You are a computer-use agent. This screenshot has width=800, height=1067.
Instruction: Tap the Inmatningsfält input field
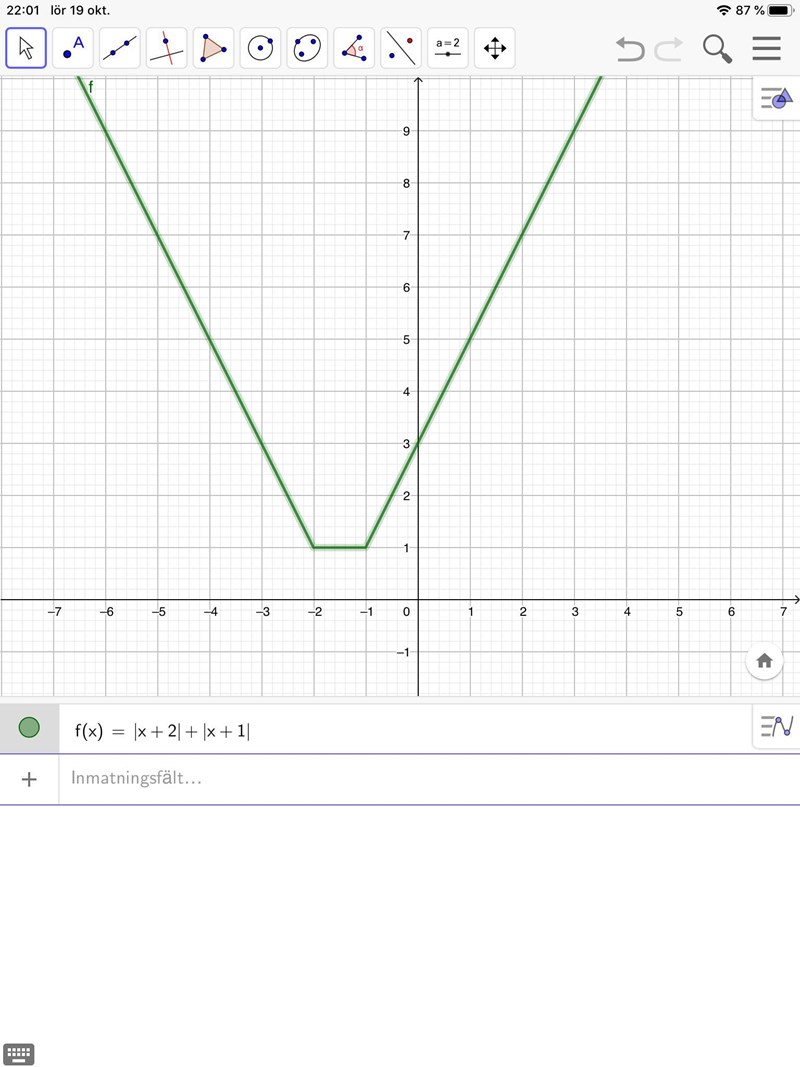click(400, 778)
